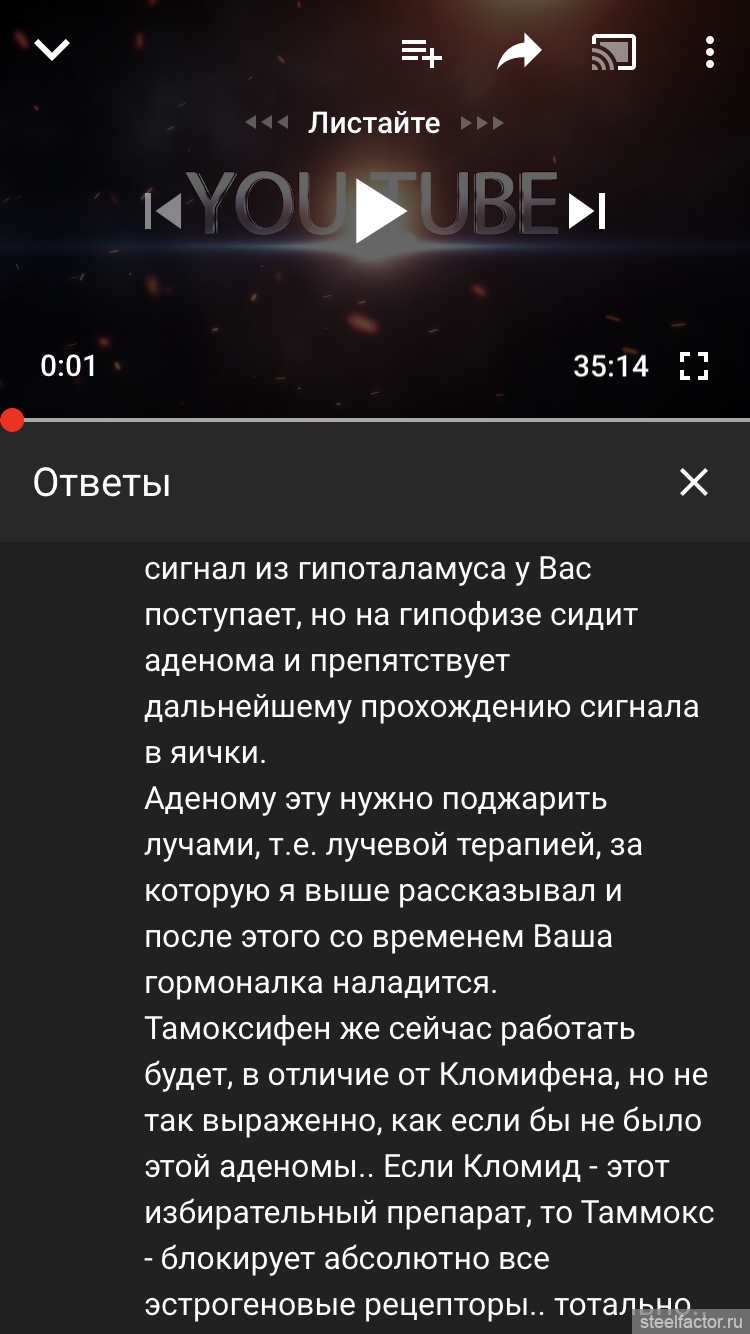Viewport: 750px width, 1334px height.
Task: Minimize the video player with the down chevron
Action: coord(52,49)
